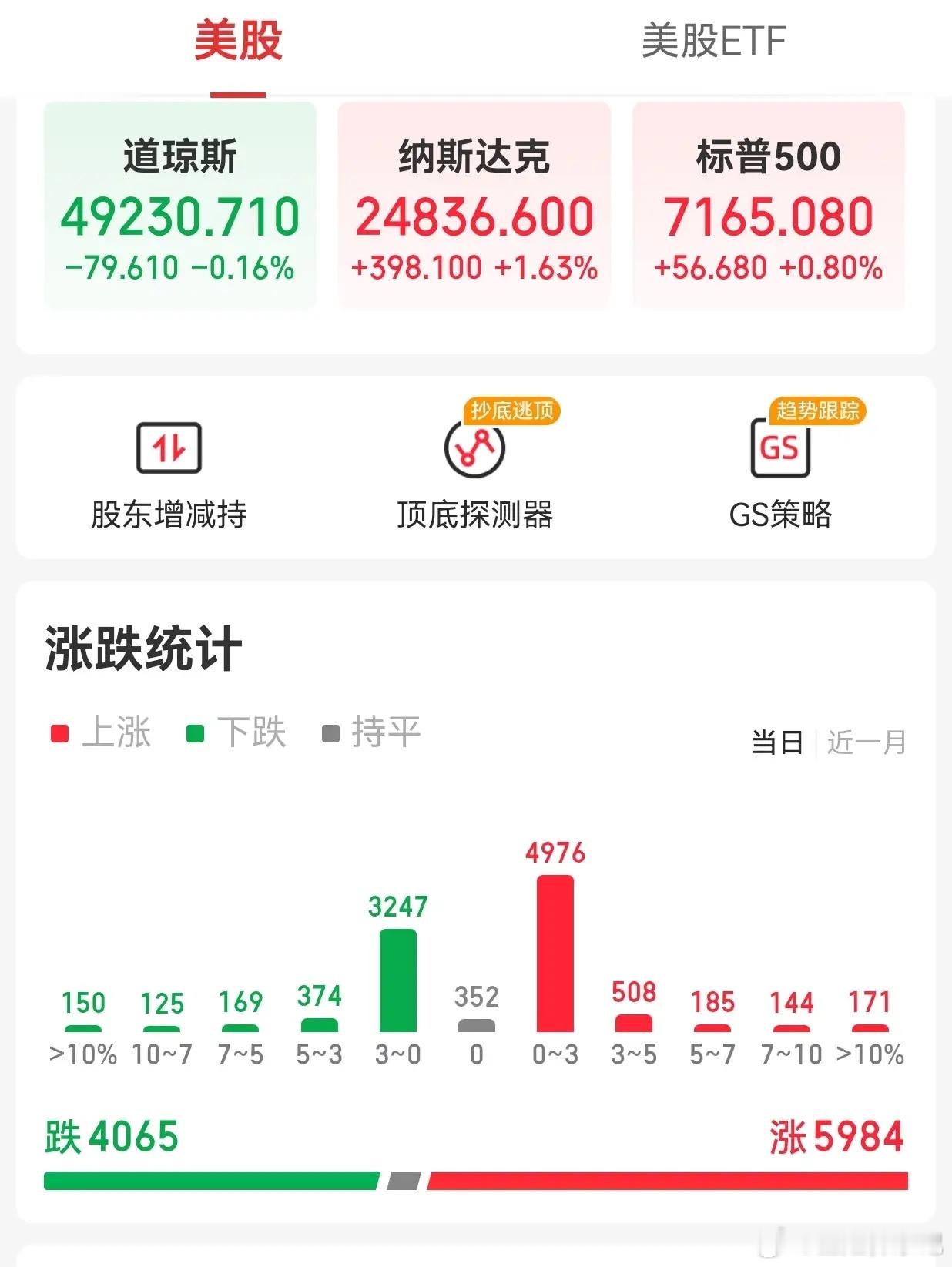Click the 趋势跟踪 badge above GS策略

[818, 410]
